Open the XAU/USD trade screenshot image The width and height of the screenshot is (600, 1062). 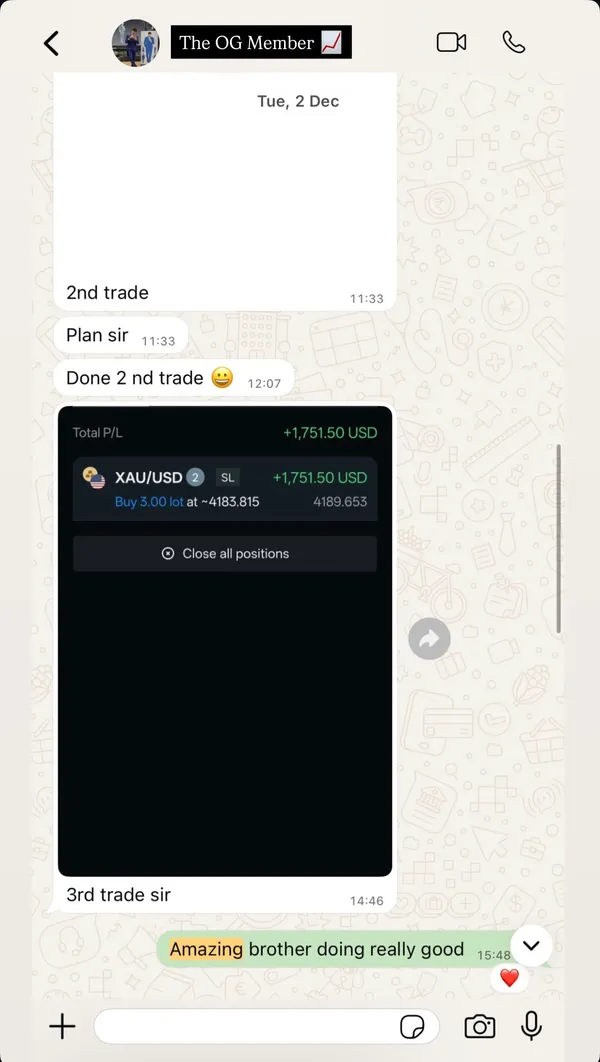(x=225, y=640)
